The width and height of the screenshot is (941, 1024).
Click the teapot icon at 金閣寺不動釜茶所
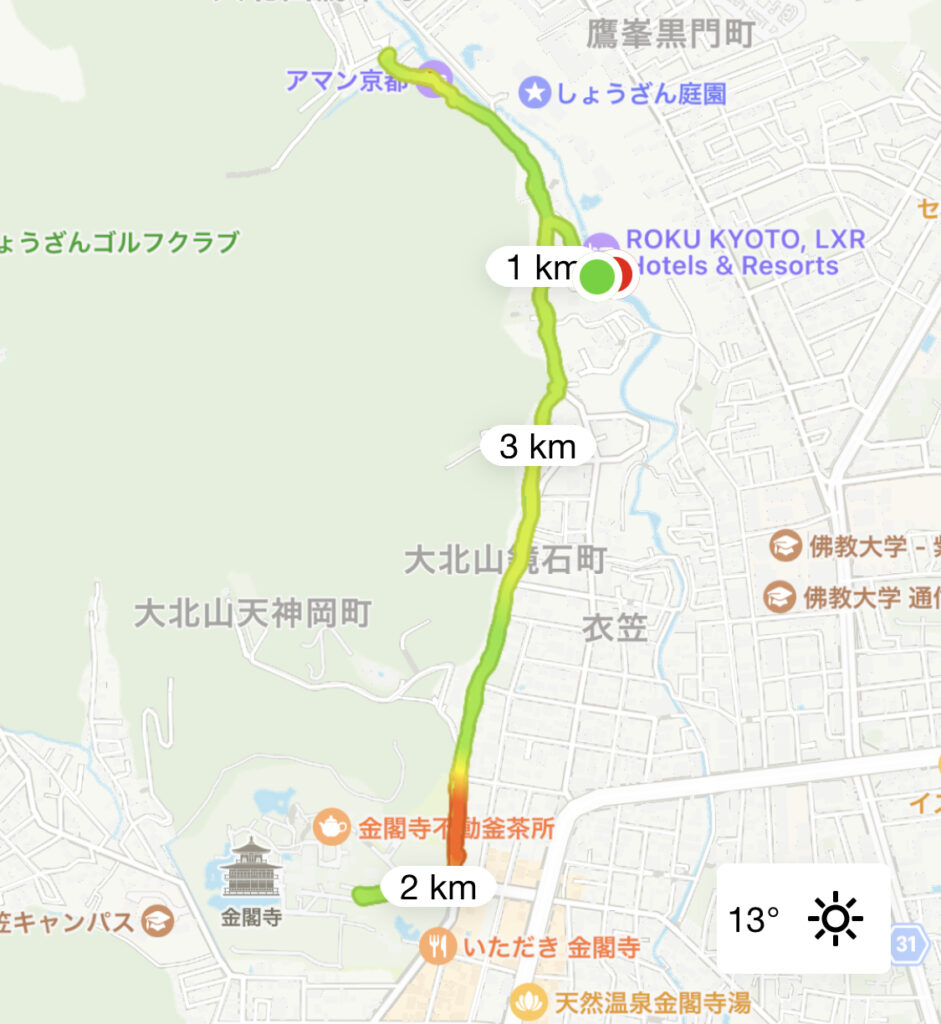[x=333, y=824]
